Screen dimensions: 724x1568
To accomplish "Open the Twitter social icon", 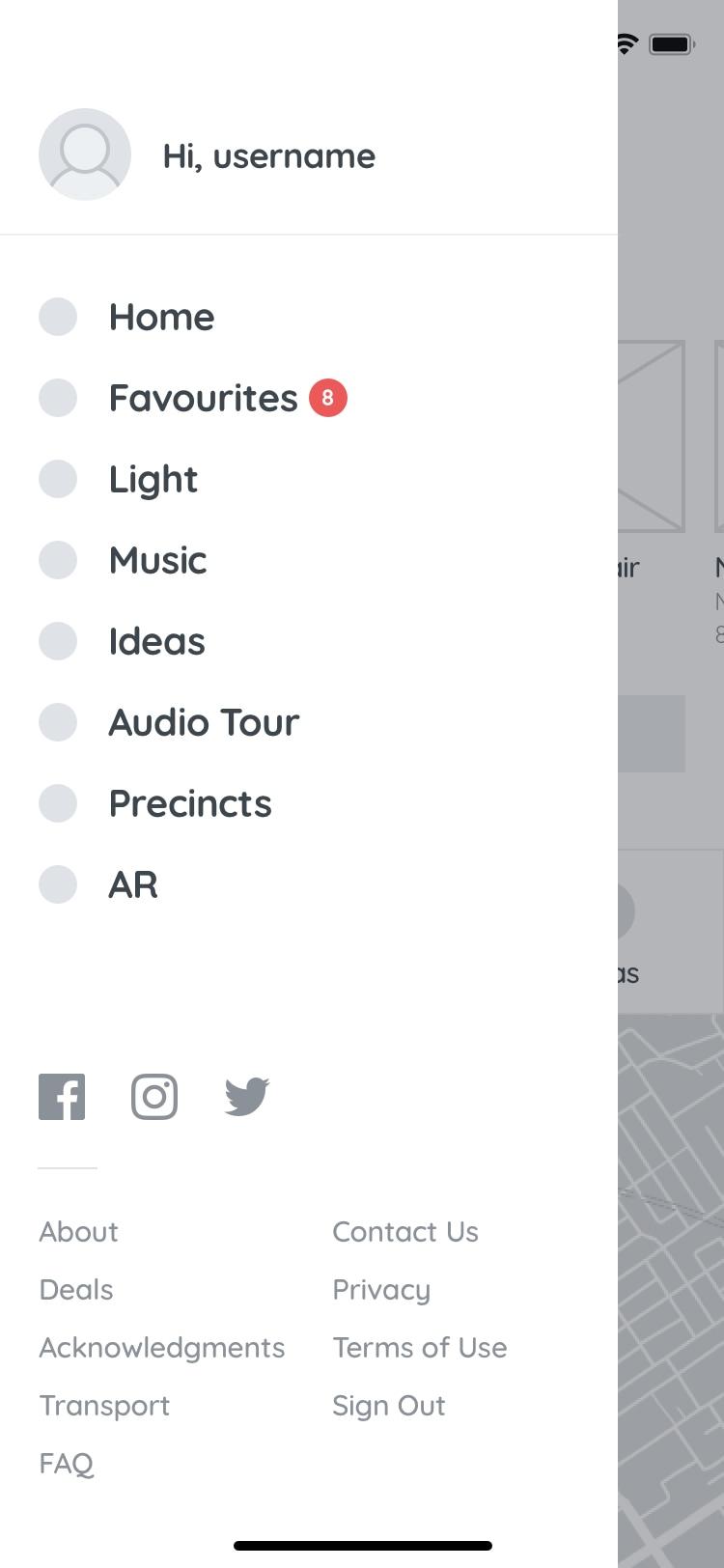I will 246,1096.
